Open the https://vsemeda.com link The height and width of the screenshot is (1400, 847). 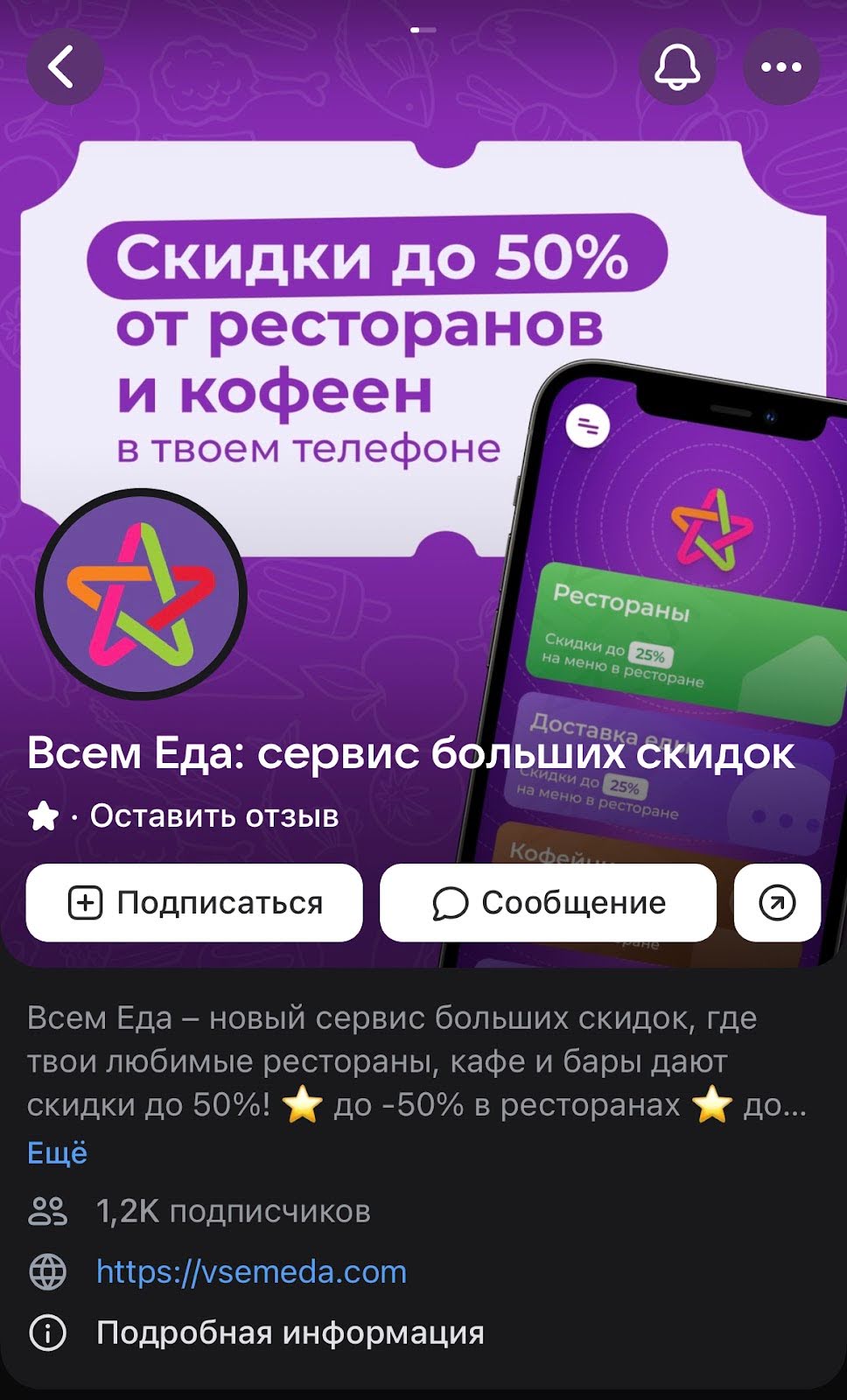point(251,1271)
